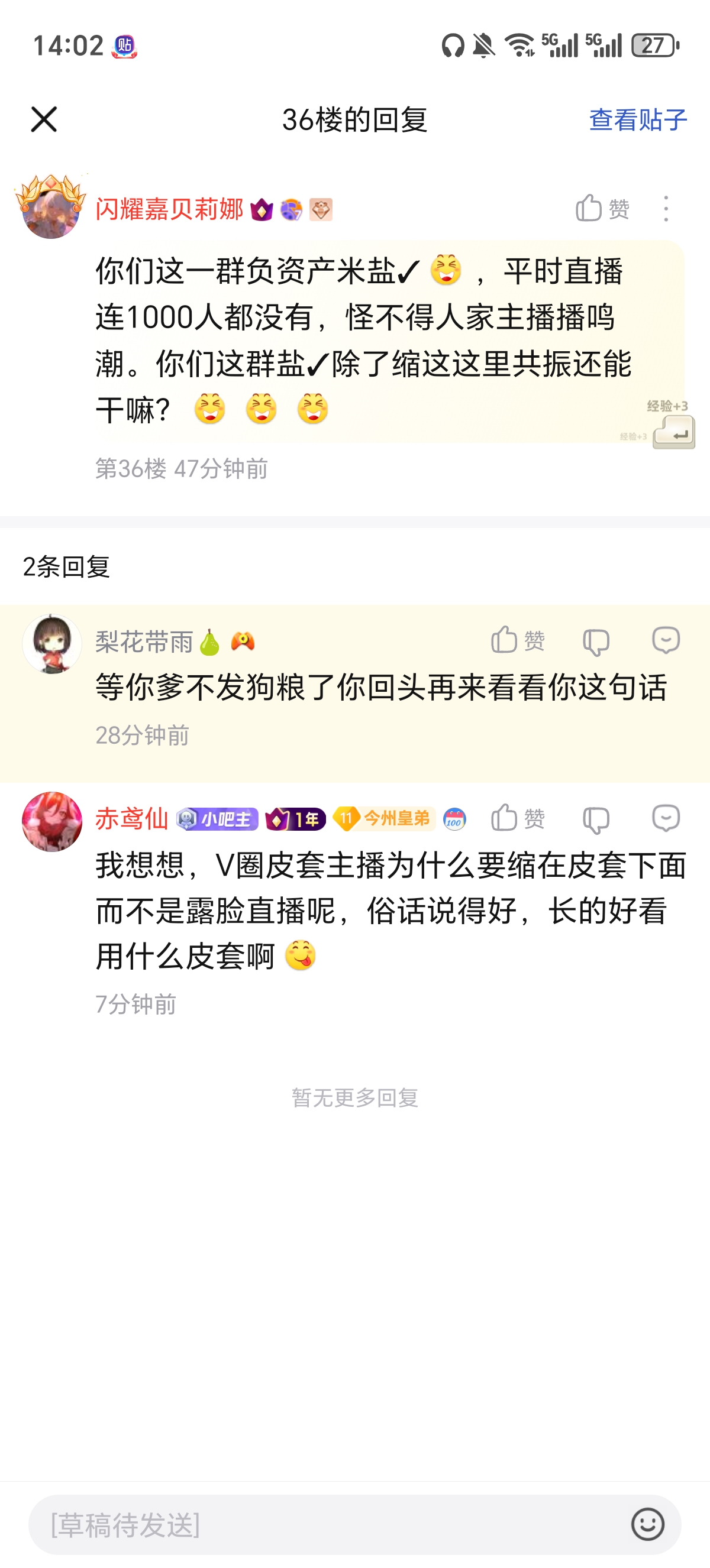710x1568 pixels.
Task: Reply to 赤鸢仙's comment
Action: [x=666, y=818]
